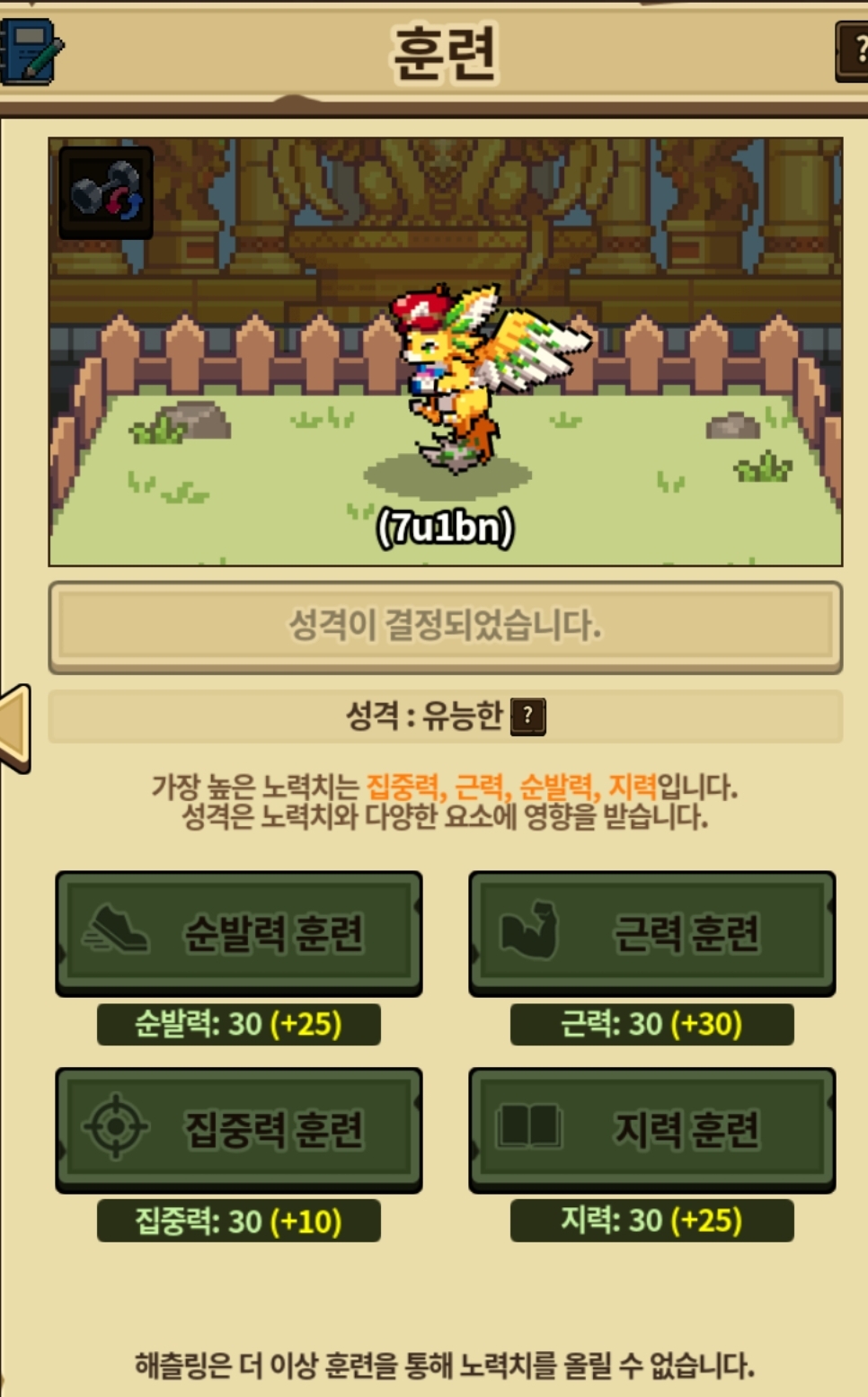Image resolution: width=868 pixels, height=1397 pixels.
Task: Choose 지력 훈련
Action: coord(652,1129)
